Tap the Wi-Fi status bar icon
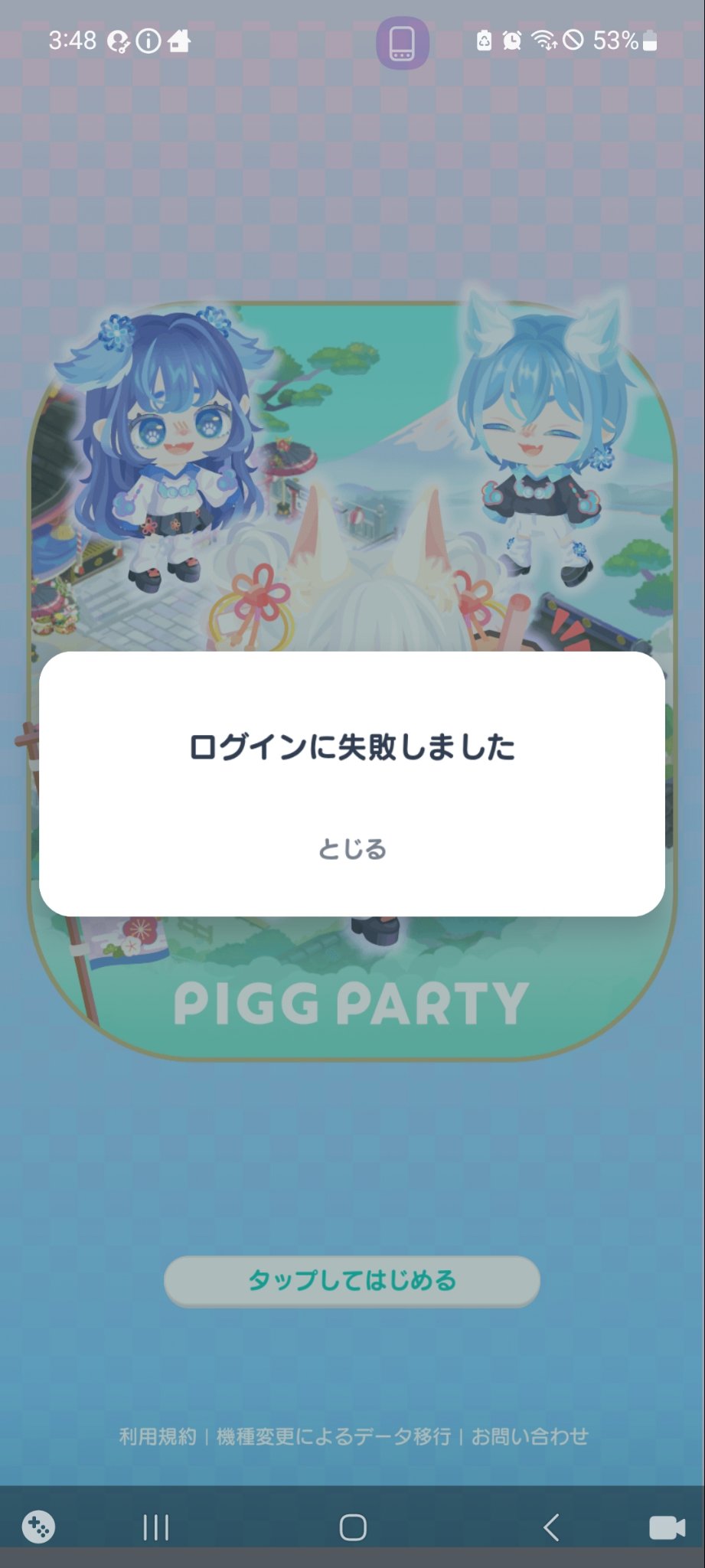The image size is (705, 1568). pos(543,40)
